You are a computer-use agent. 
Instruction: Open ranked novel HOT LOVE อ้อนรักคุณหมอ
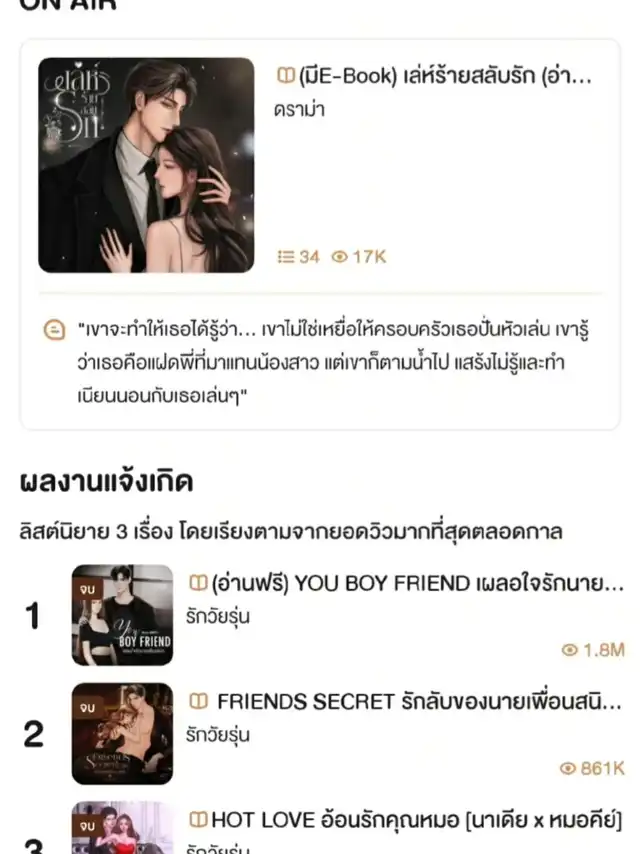405,822
